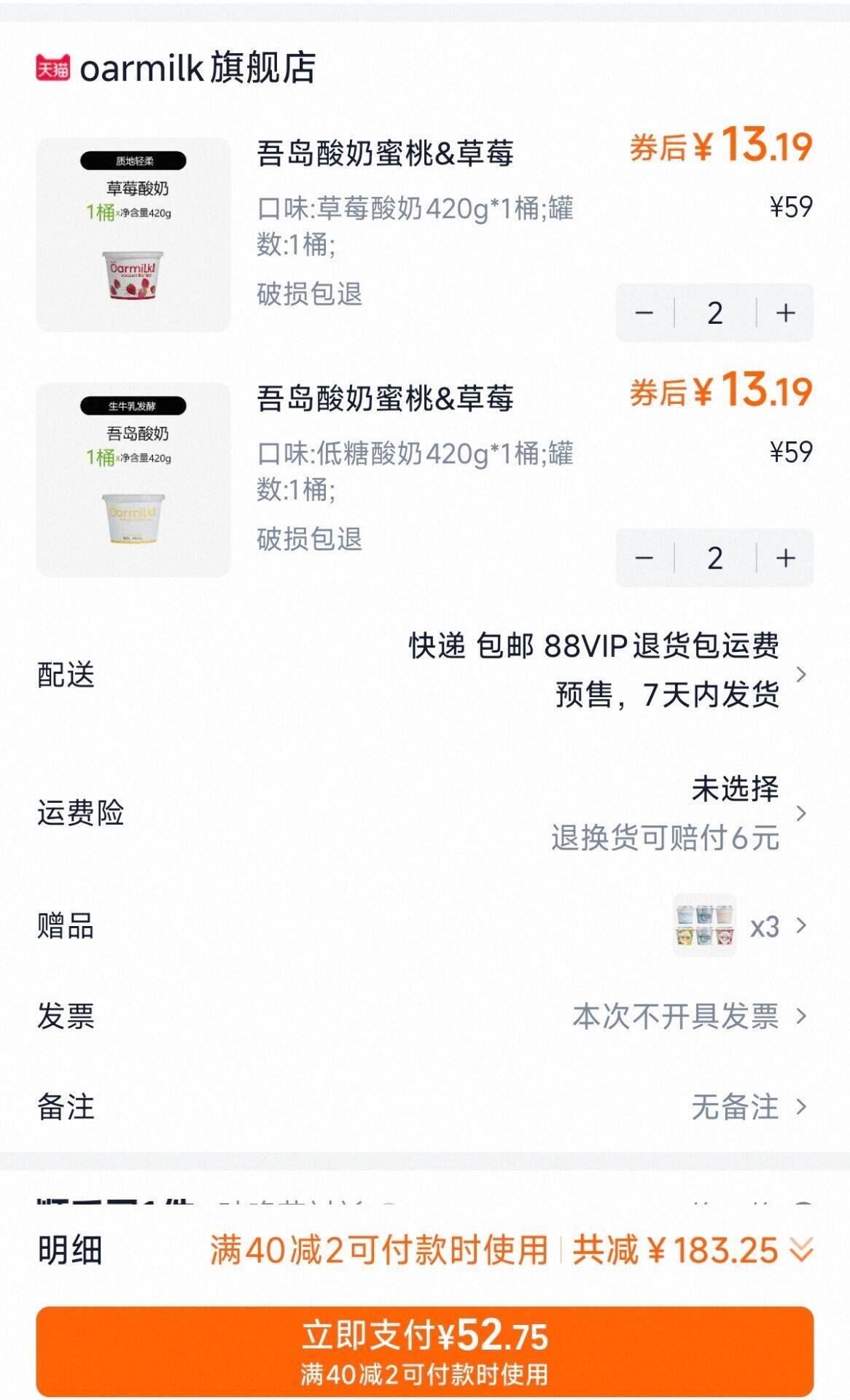Increase strawberry yogurt quantity with plus icon
The image size is (850, 1400).
click(784, 312)
